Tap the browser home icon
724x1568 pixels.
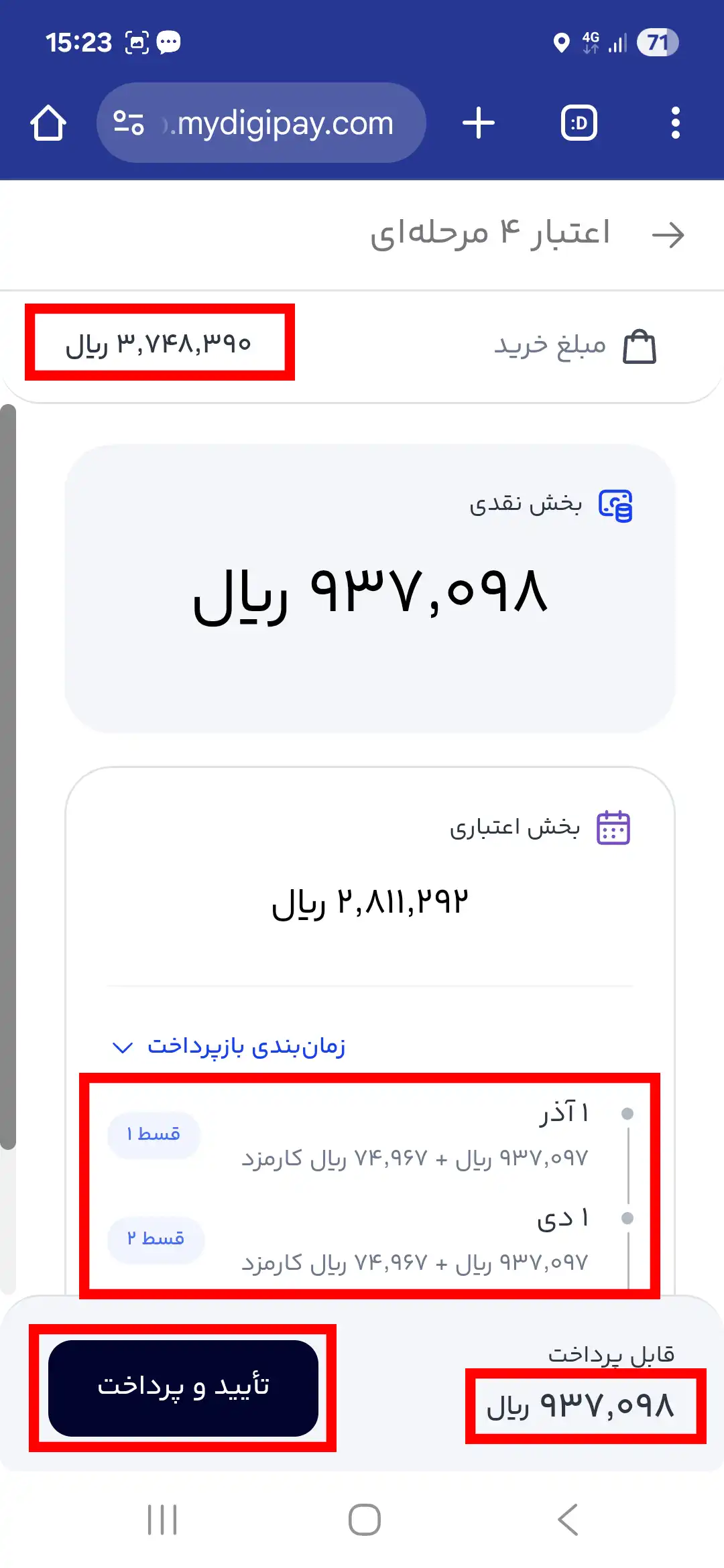pos(48,123)
